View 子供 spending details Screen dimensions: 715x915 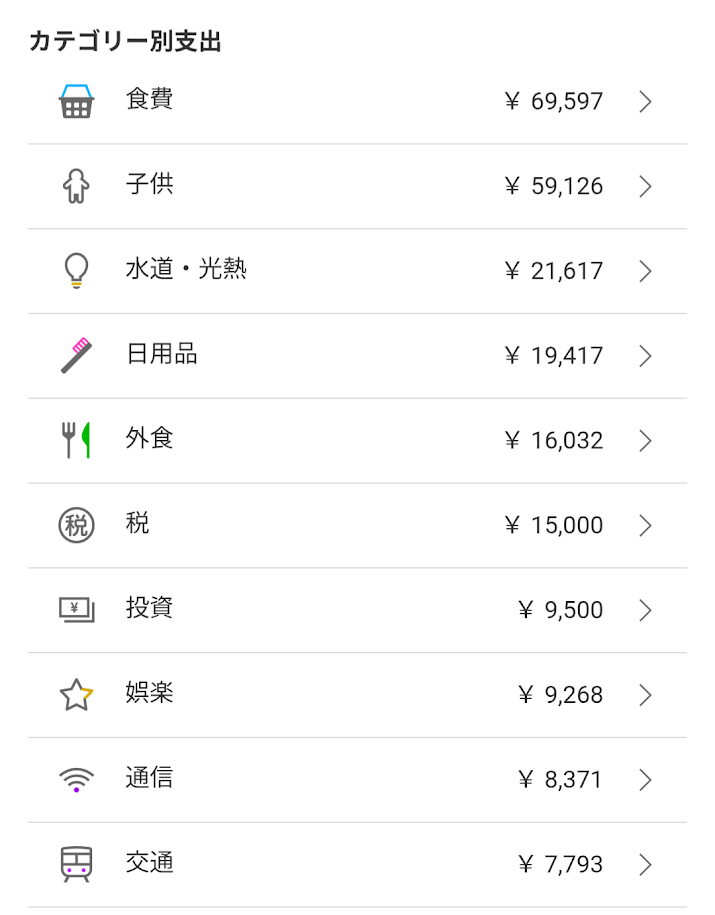coord(357,186)
